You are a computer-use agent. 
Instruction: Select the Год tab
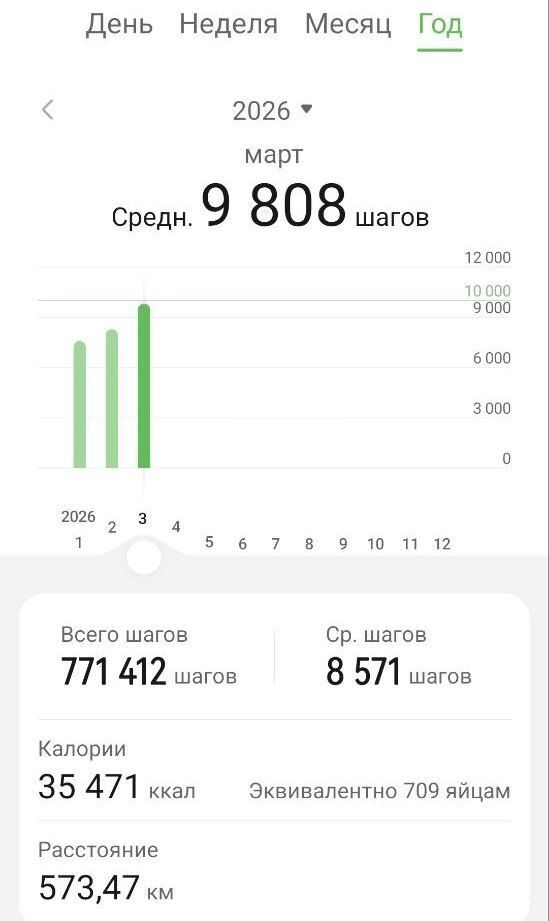point(440,25)
